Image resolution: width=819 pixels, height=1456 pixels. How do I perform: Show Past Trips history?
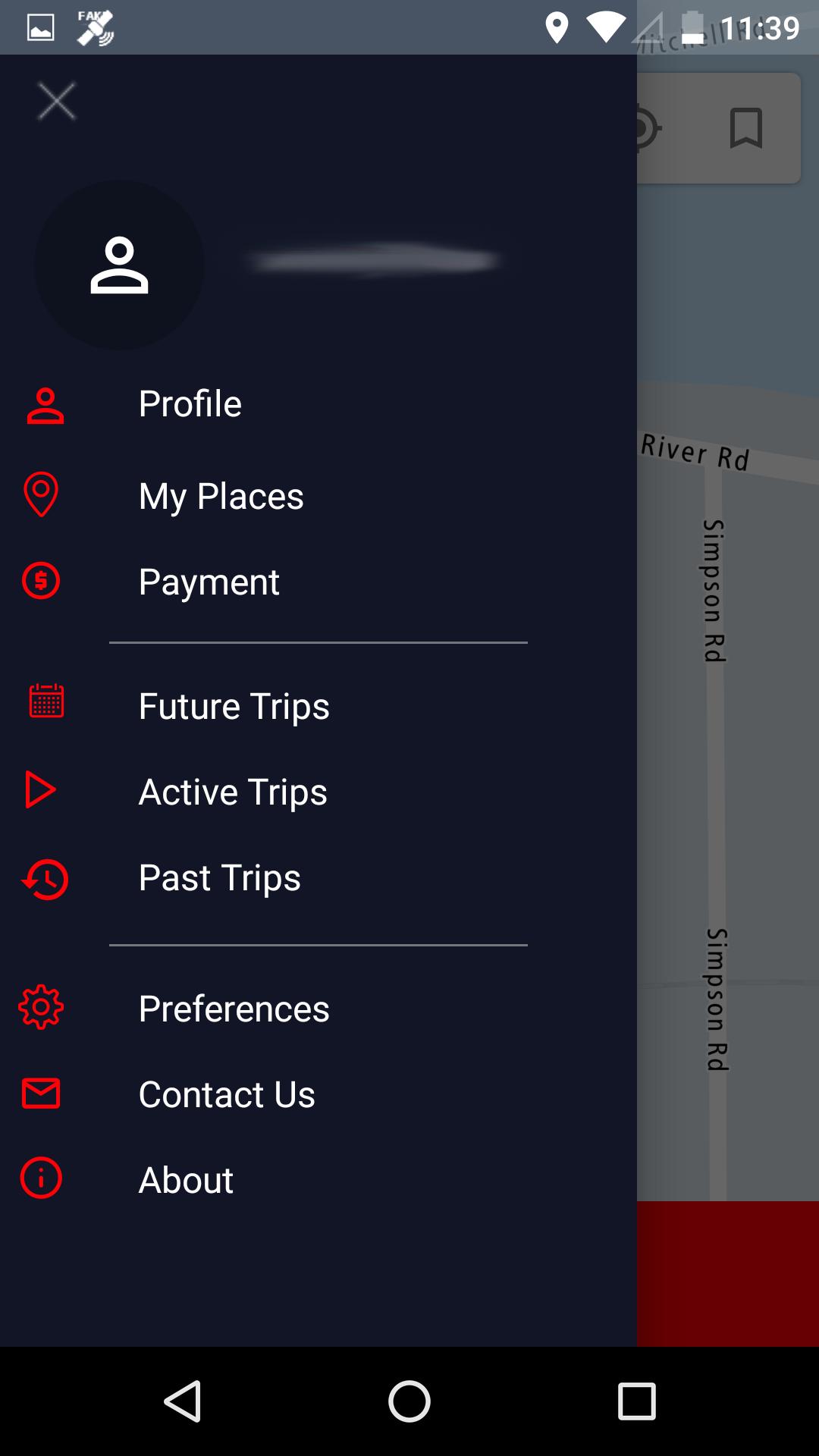point(318,877)
